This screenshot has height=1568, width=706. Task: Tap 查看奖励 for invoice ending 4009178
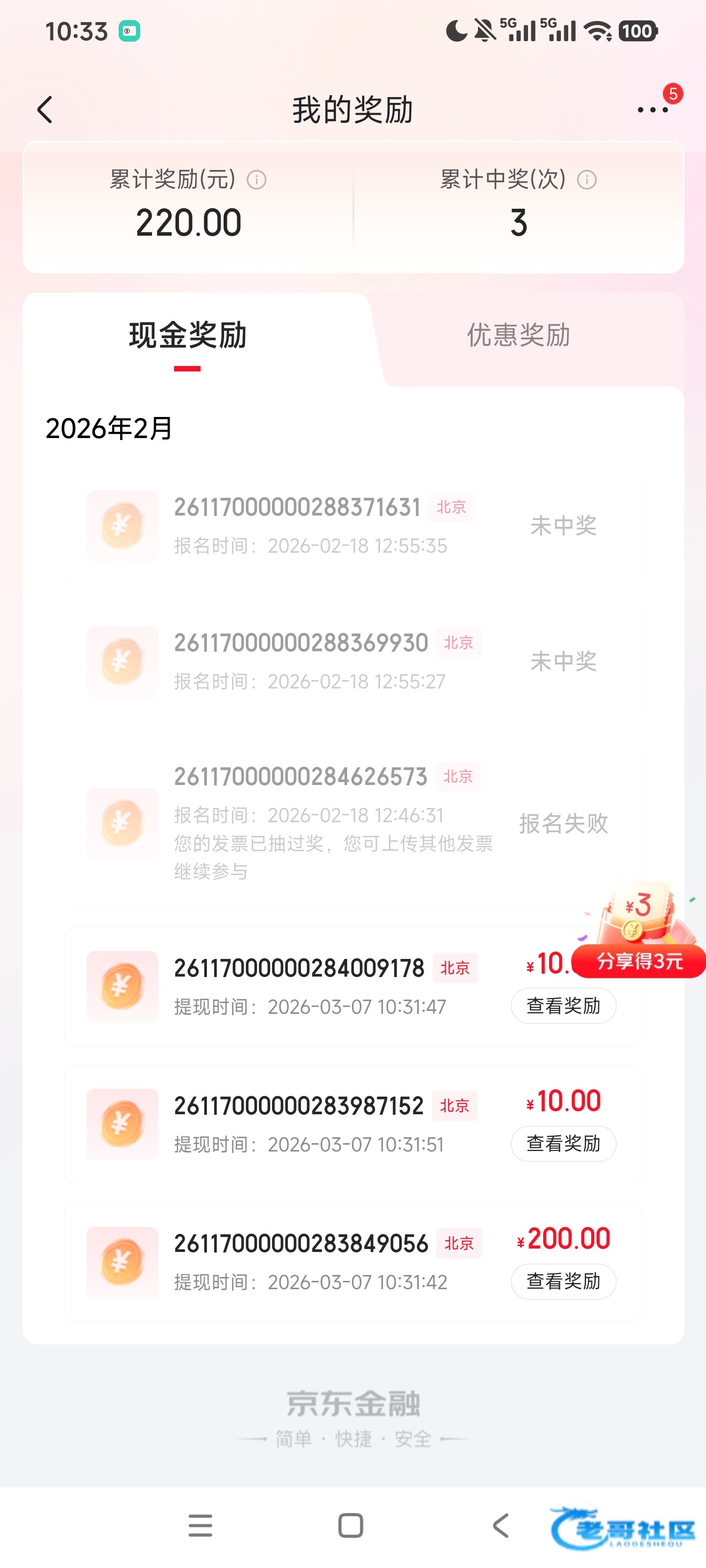click(563, 1006)
